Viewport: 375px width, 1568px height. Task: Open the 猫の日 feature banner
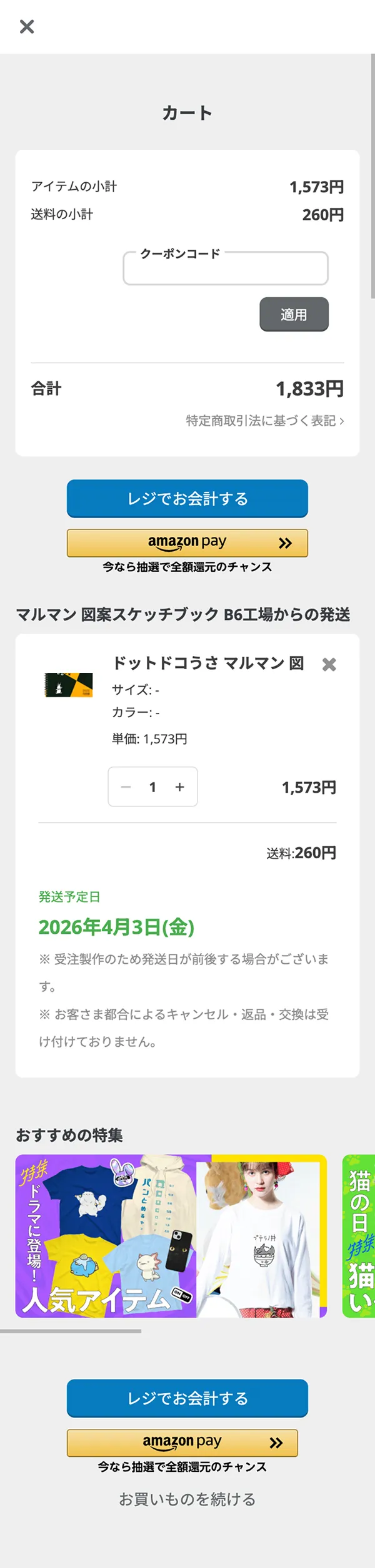pyautogui.click(x=359, y=1236)
